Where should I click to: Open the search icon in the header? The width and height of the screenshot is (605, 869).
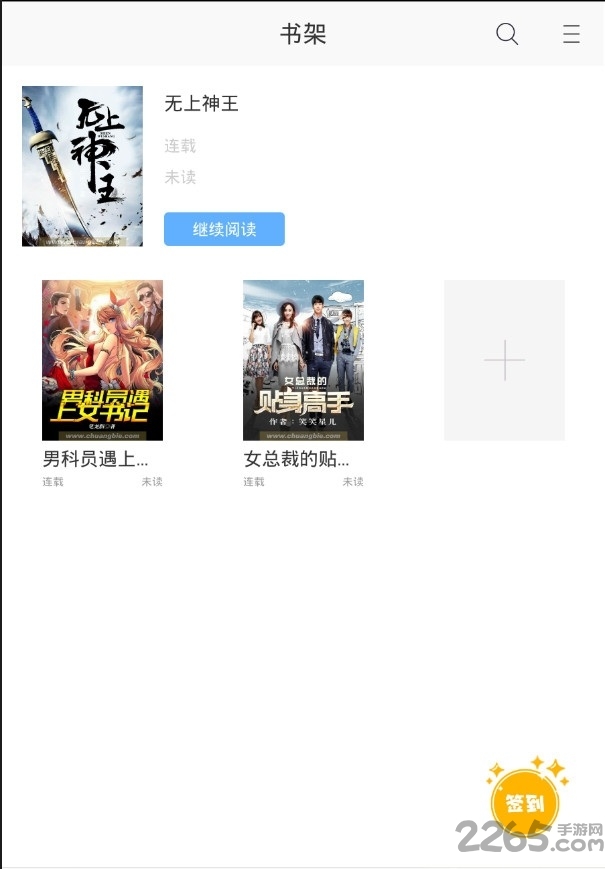pos(507,35)
